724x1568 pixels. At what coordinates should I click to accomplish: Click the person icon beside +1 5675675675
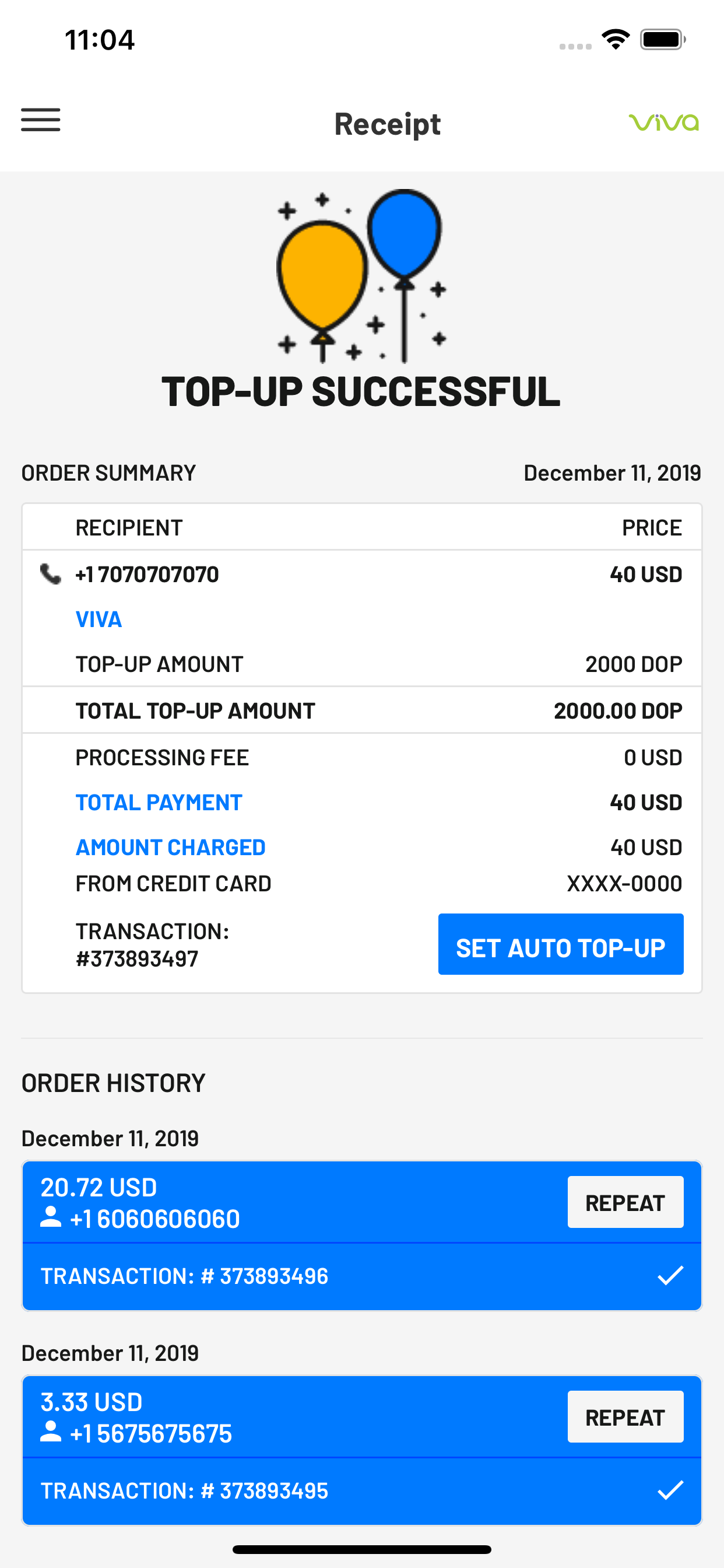51,1433
